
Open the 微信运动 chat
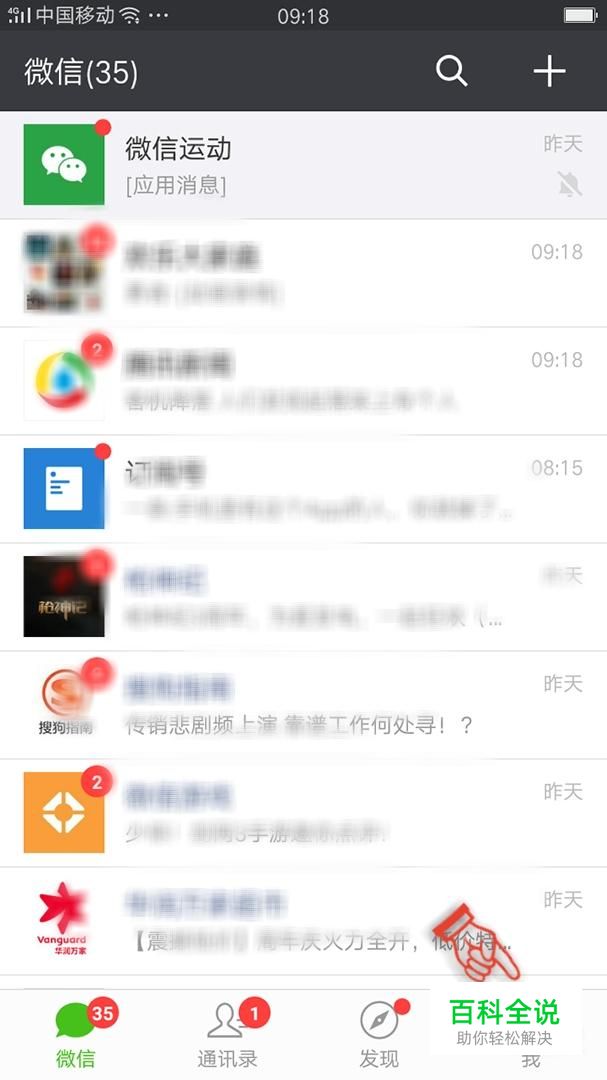pyautogui.click(x=303, y=165)
